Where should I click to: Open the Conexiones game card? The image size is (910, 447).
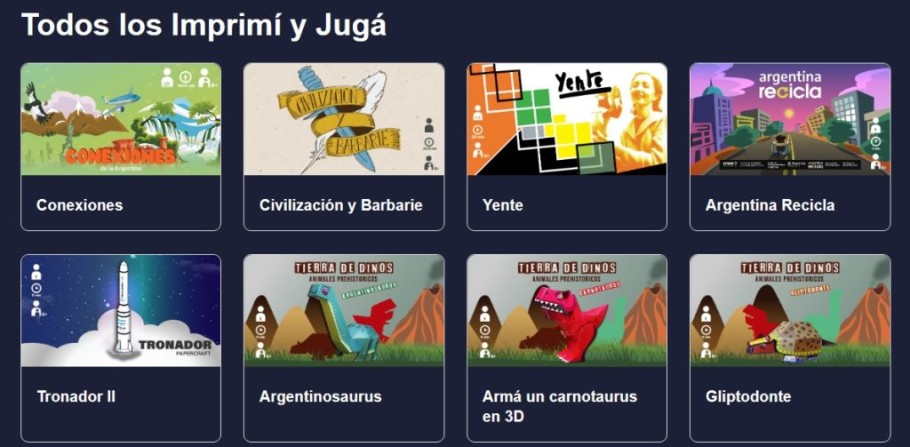pos(120,147)
